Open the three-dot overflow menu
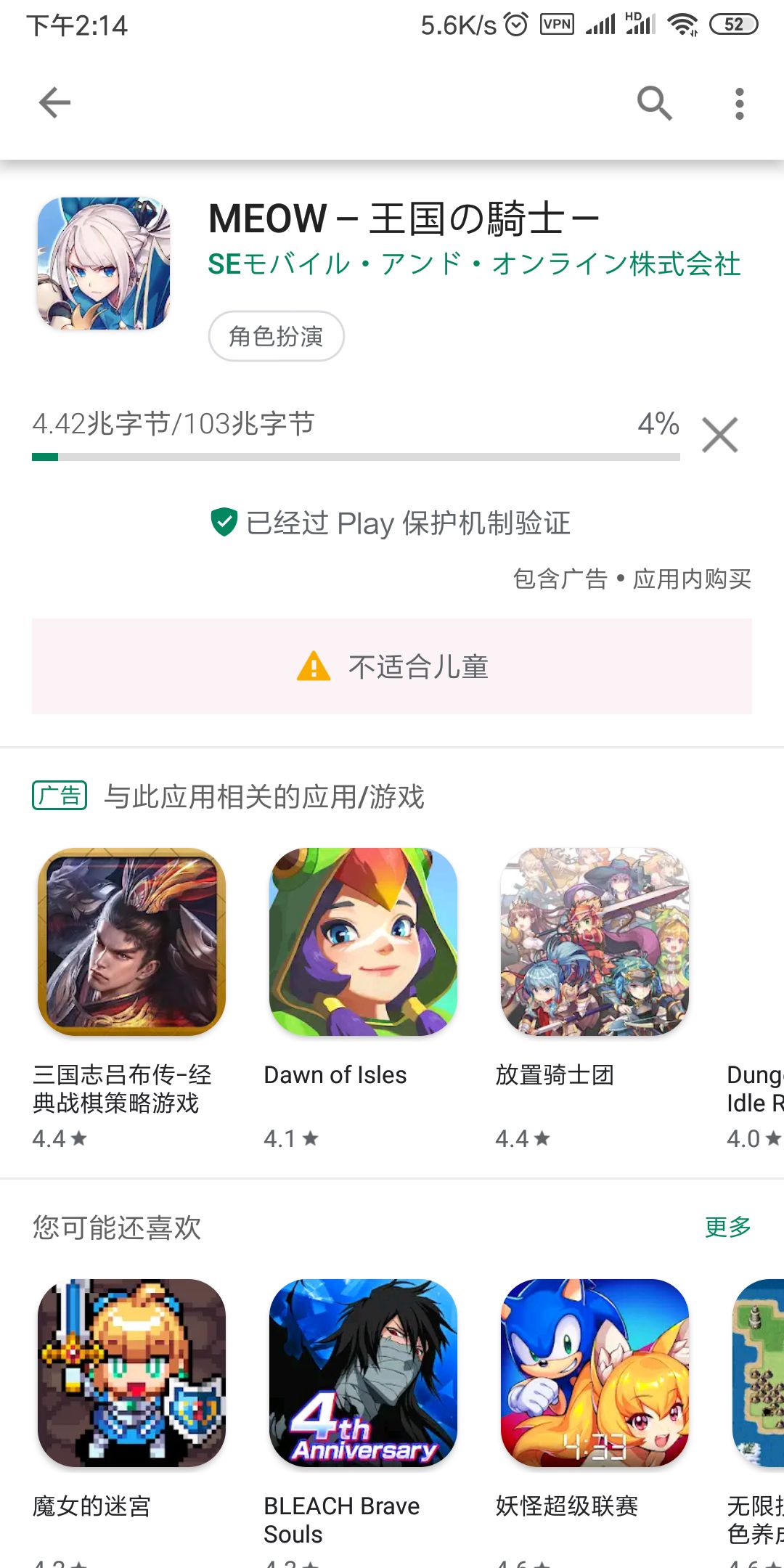 pos(739,104)
